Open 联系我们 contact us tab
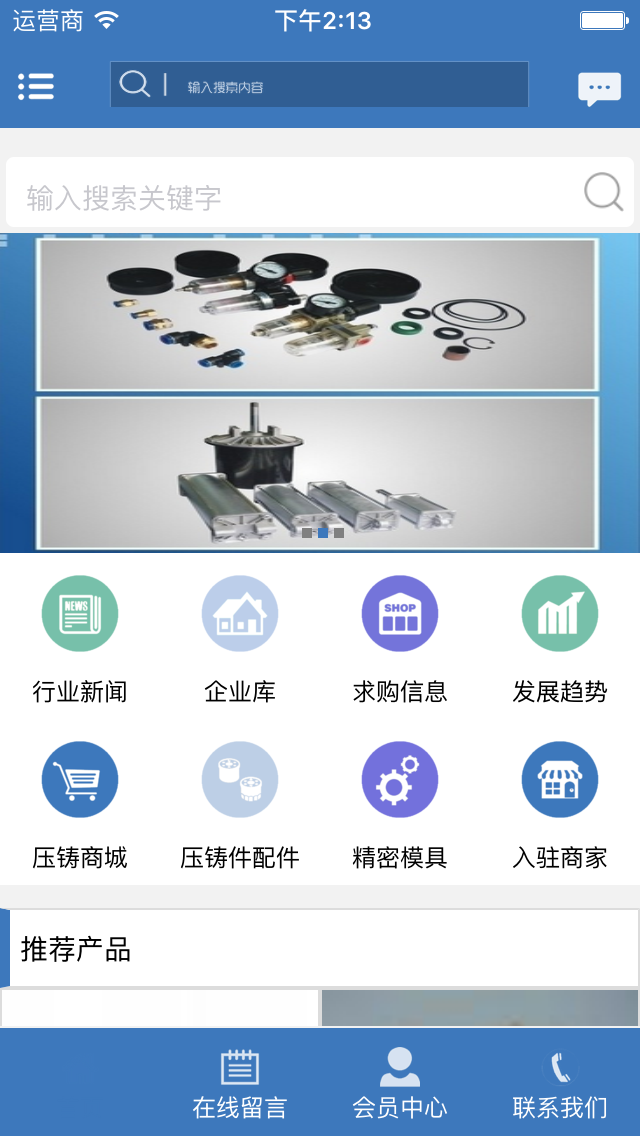This screenshot has width=640, height=1136. (560, 1083)
